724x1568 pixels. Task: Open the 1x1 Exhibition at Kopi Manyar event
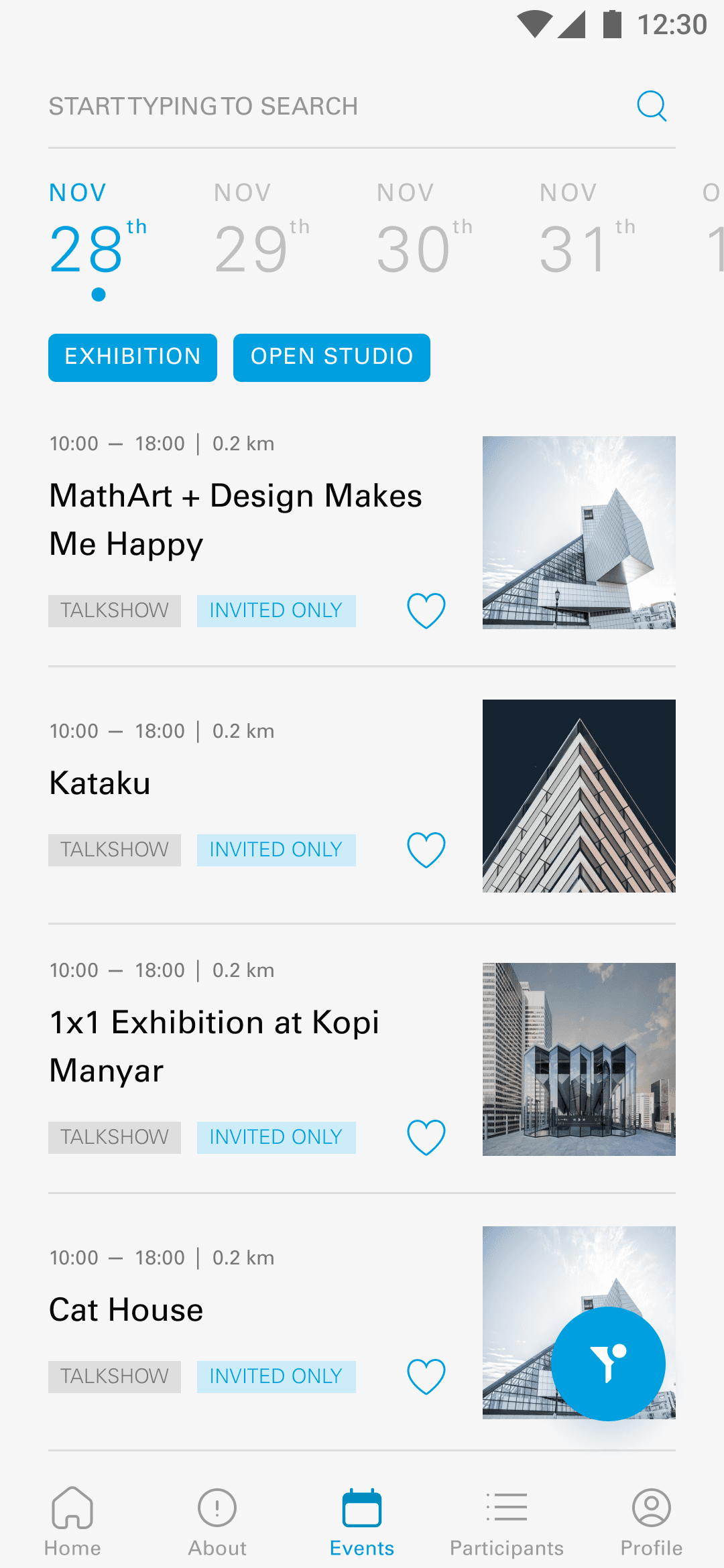[215, 1046]
